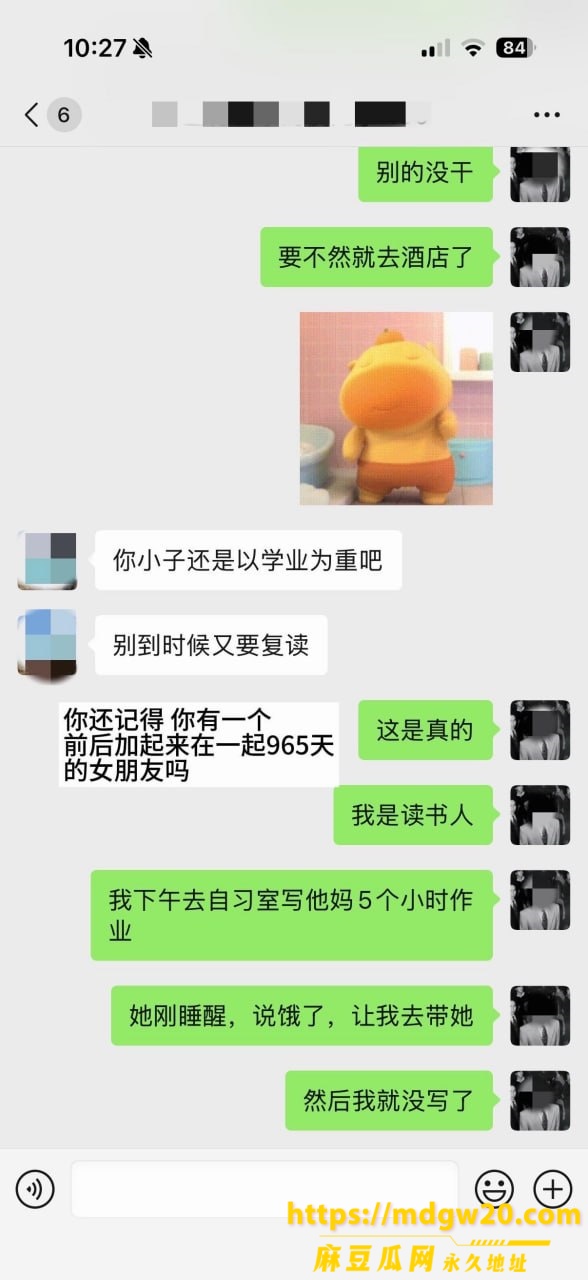Open the chat info overflow menu
The image size is (588, 1280).
[x=547, y=115]
